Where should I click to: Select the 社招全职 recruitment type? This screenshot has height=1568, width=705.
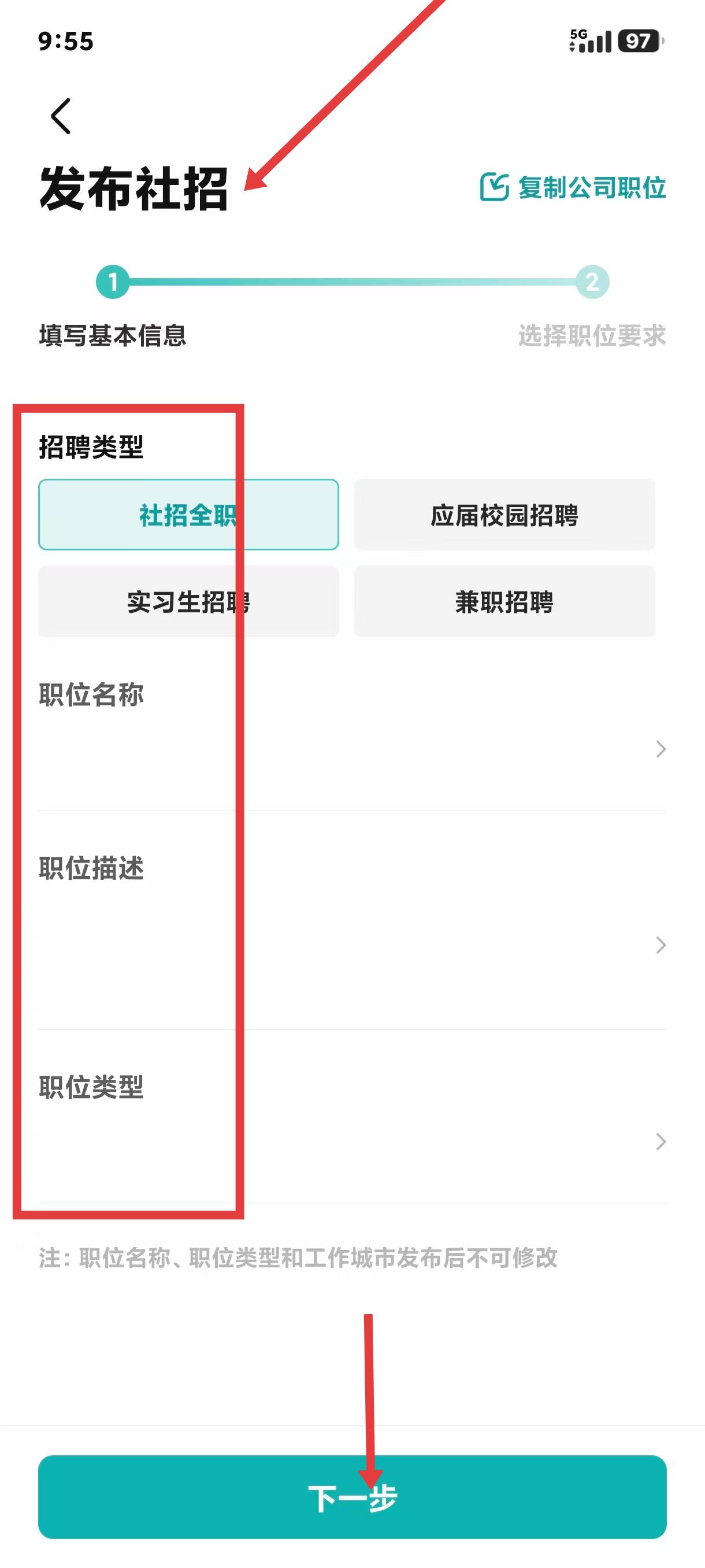point(188,515)
